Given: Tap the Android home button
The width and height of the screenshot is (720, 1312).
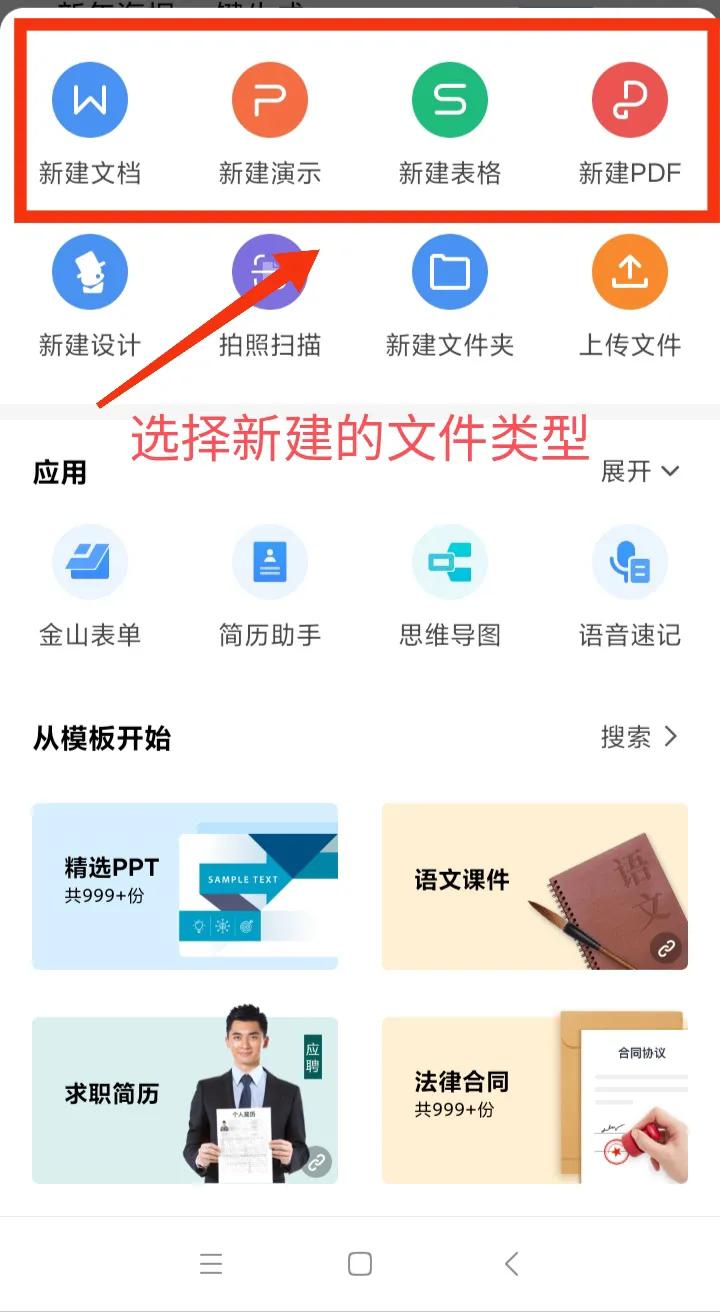Looking at the screenshot, I should point(360,1263).
